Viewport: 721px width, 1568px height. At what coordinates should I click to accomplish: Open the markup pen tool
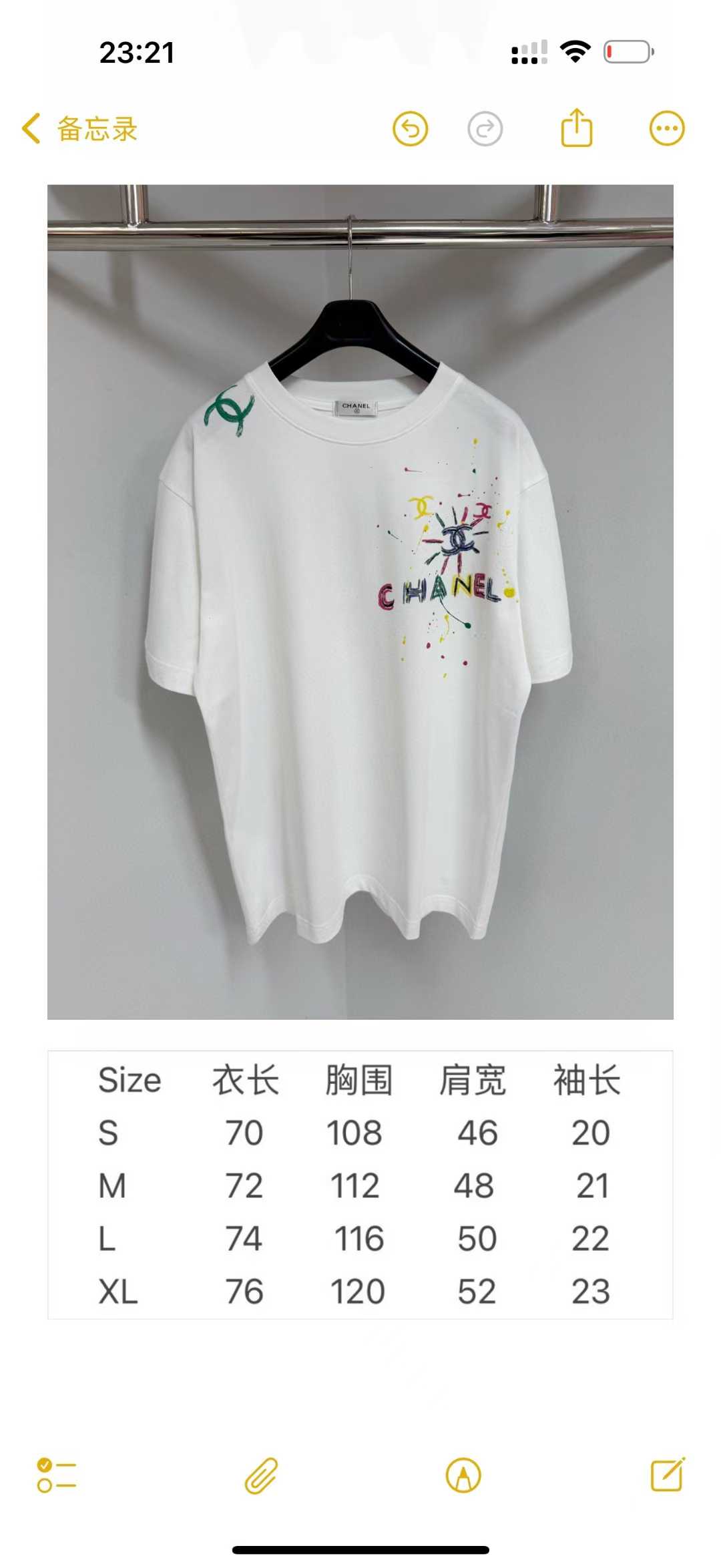click(463, 1475)
